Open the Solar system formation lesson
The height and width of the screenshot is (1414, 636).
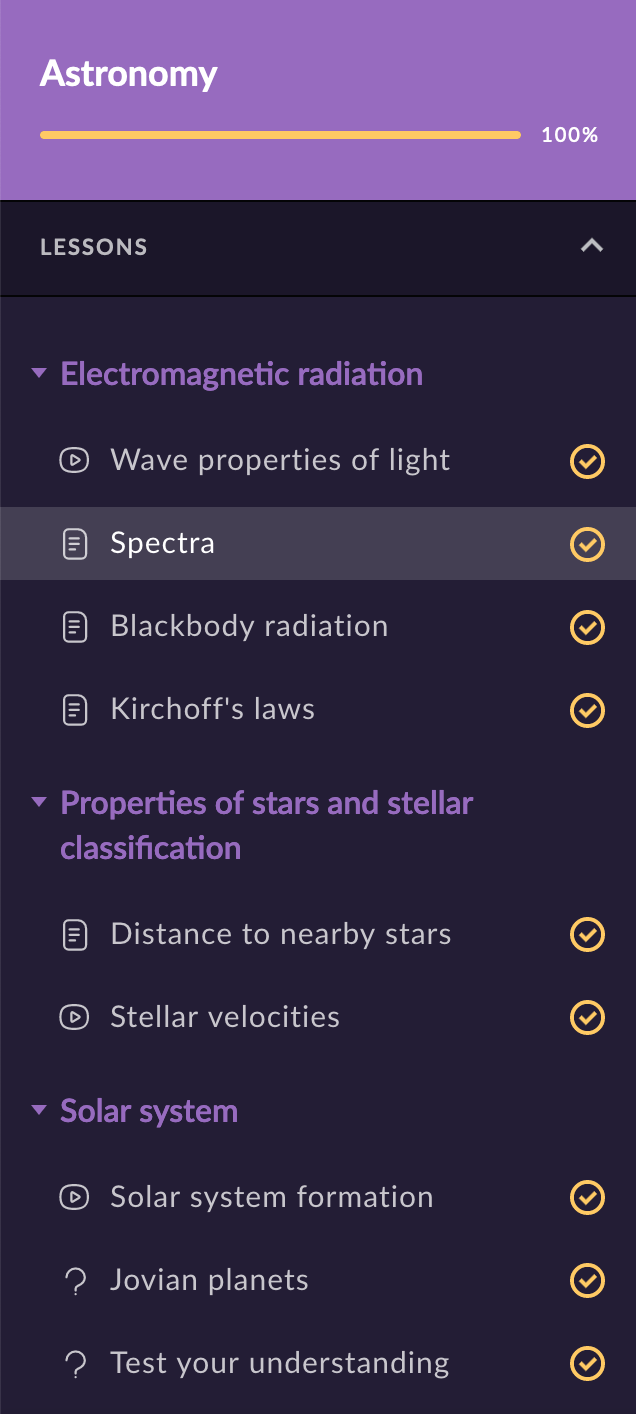coord(271,1197)
